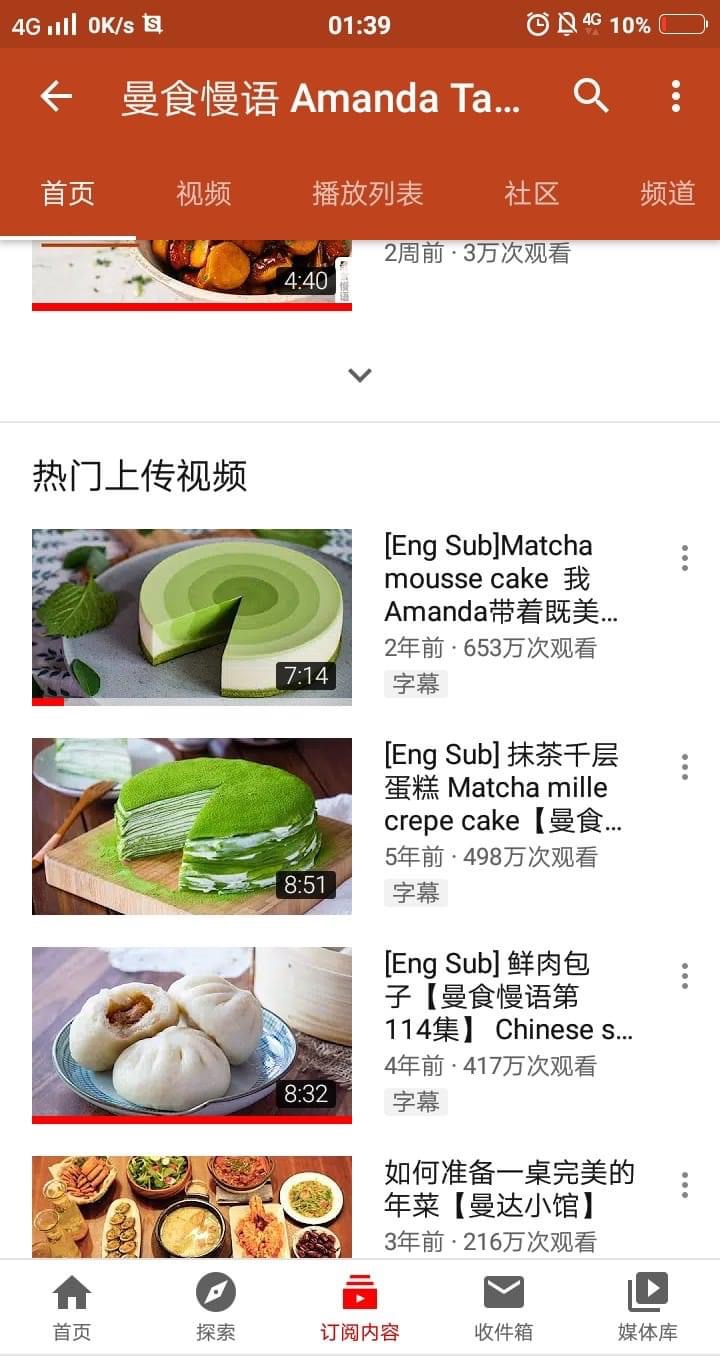Select the 频道 tab
720x1356 pixels.
(667, 193)
